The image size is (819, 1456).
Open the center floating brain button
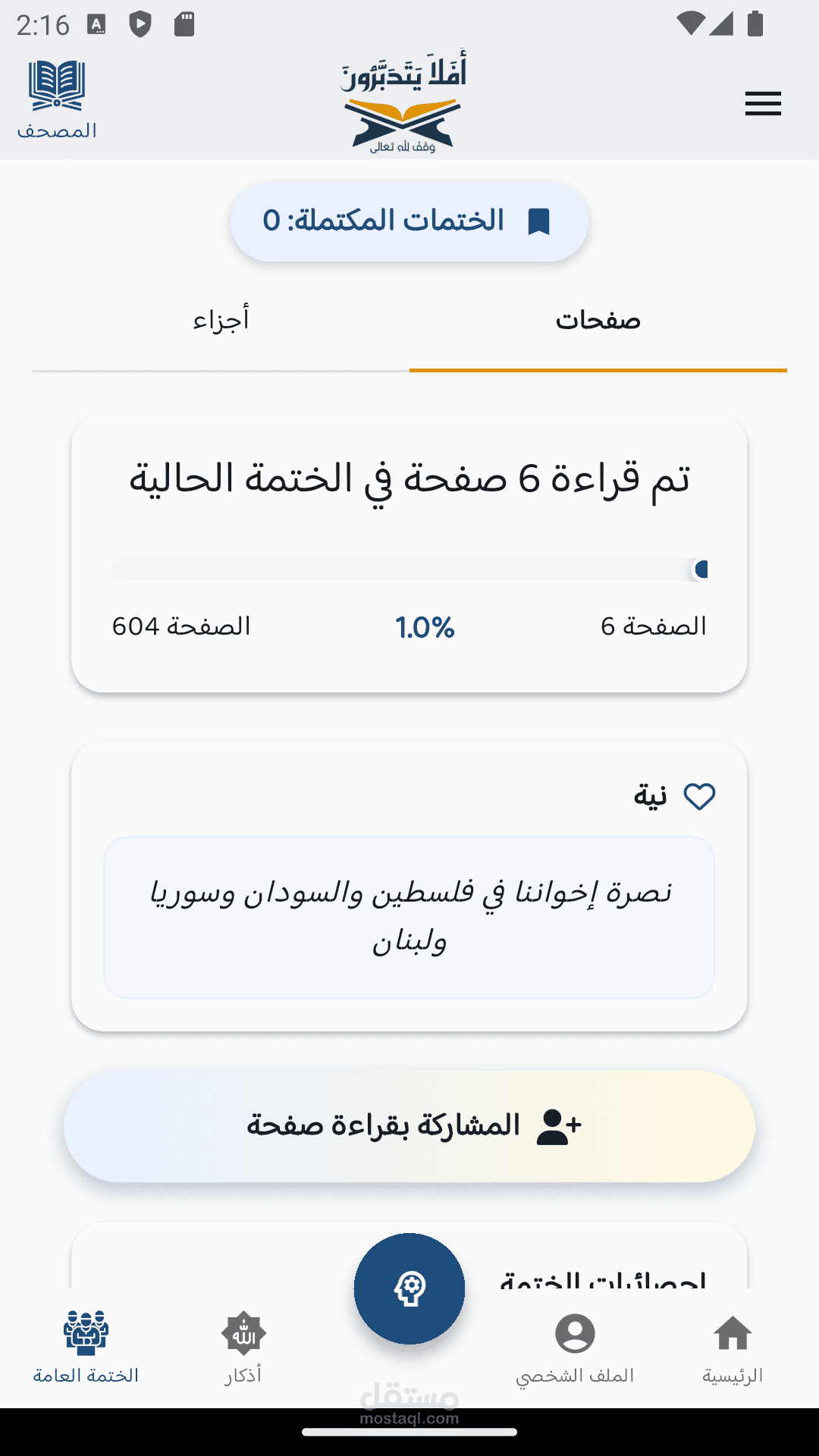pyautogui.click(x=409, y=1288)
